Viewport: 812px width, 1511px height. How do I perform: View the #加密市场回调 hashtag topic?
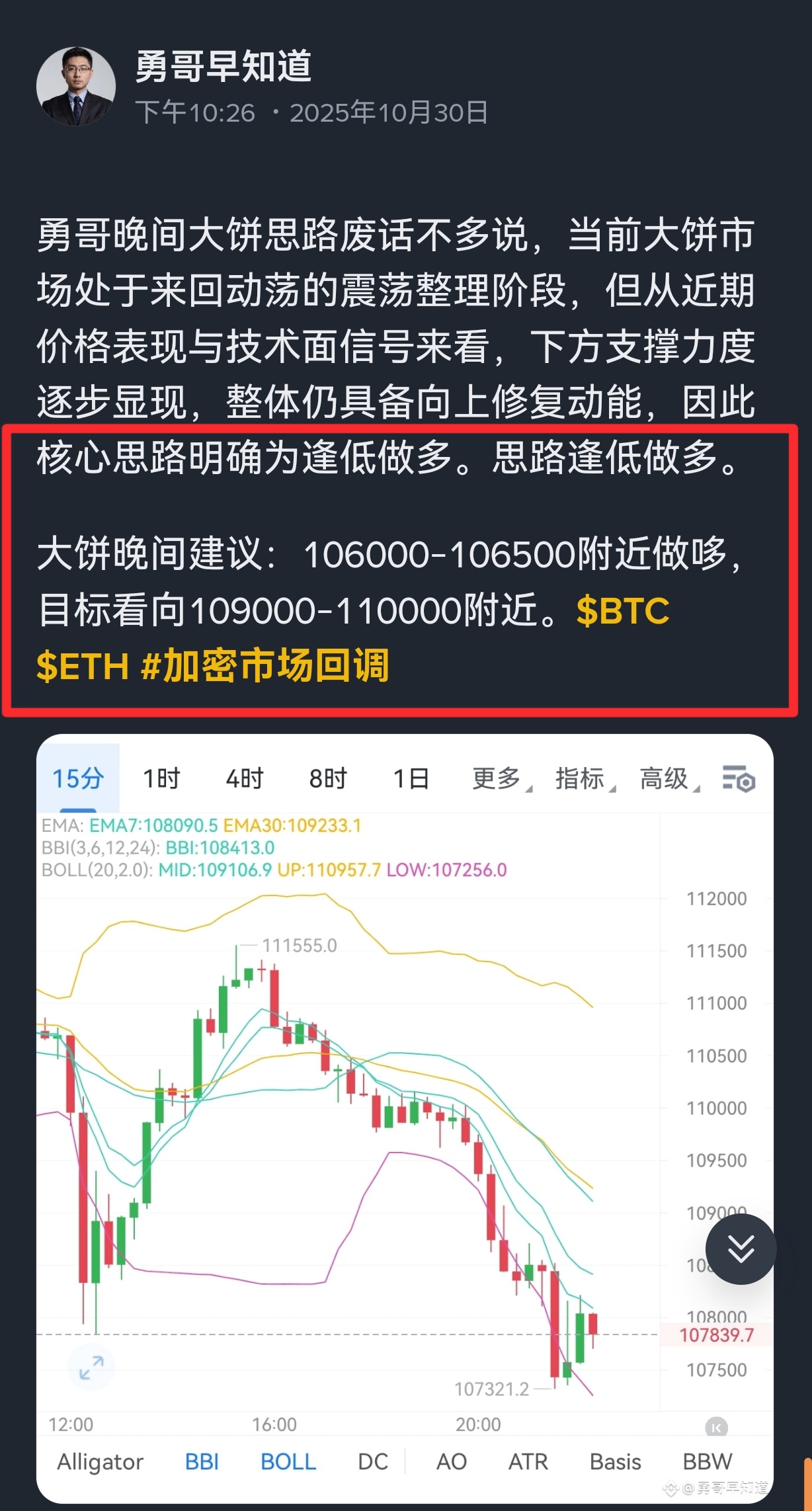[265, 666]
